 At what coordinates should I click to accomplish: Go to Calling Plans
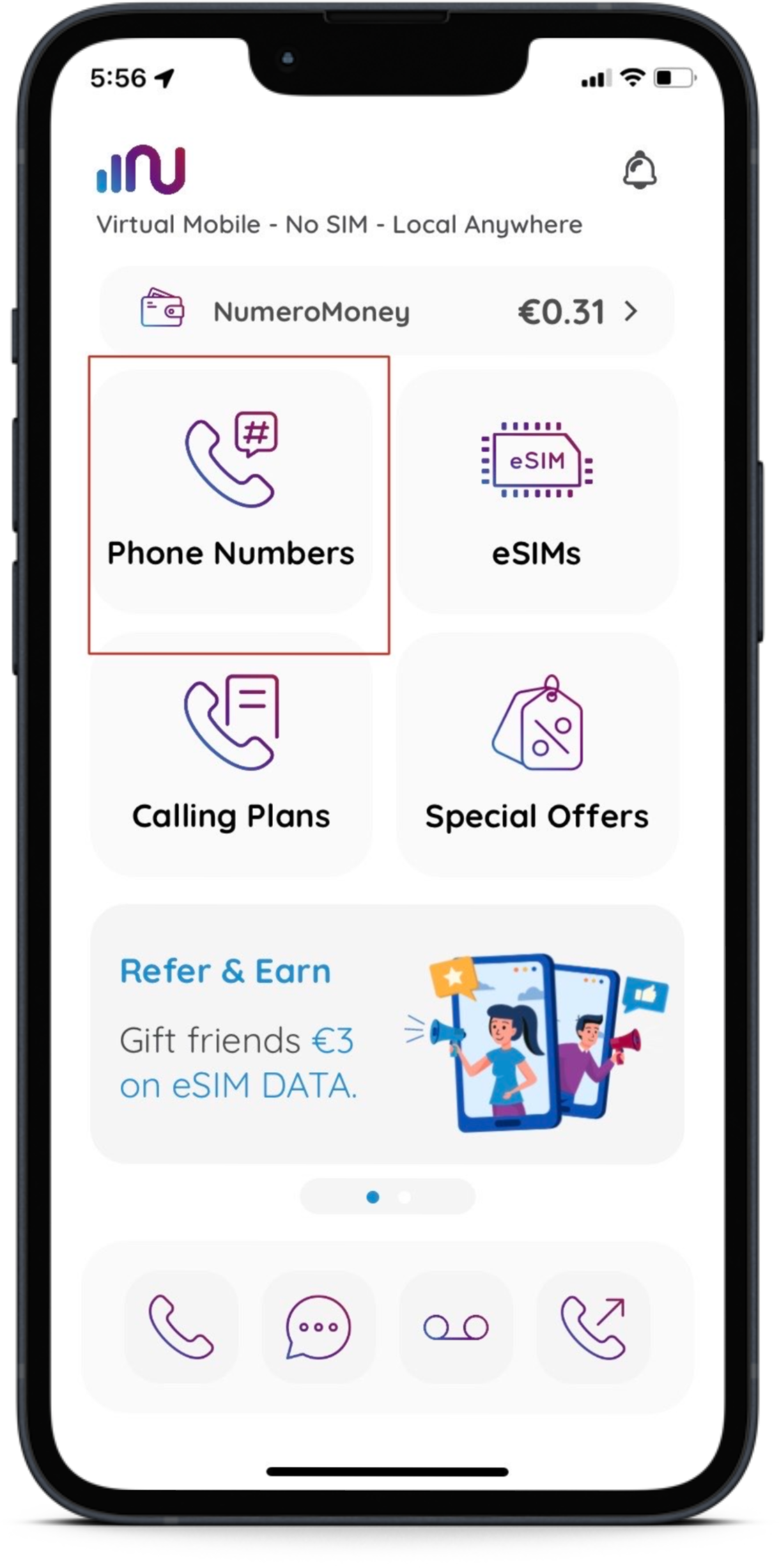(231, 754)
